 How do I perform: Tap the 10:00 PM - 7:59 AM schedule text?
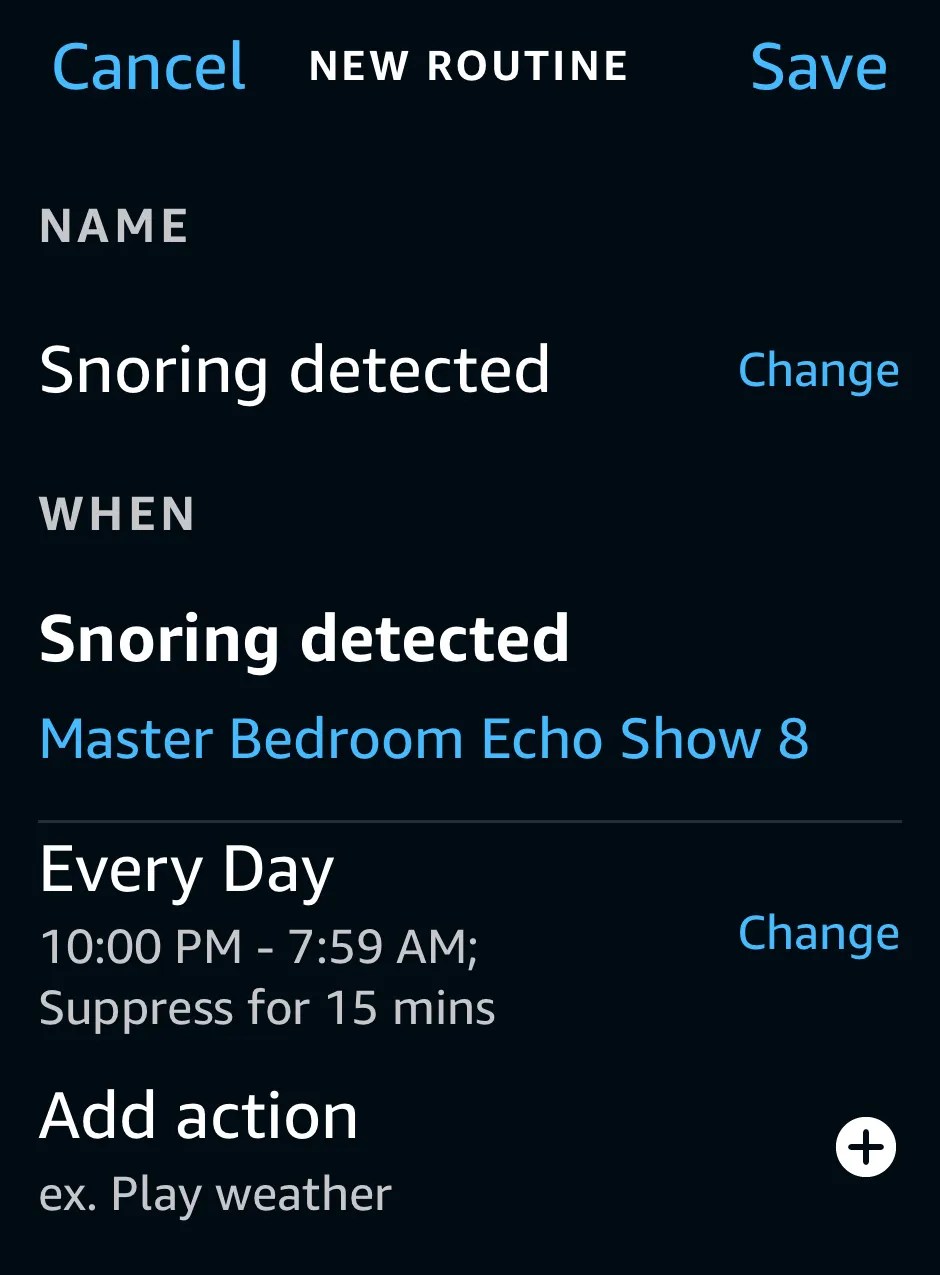point(259,945)
